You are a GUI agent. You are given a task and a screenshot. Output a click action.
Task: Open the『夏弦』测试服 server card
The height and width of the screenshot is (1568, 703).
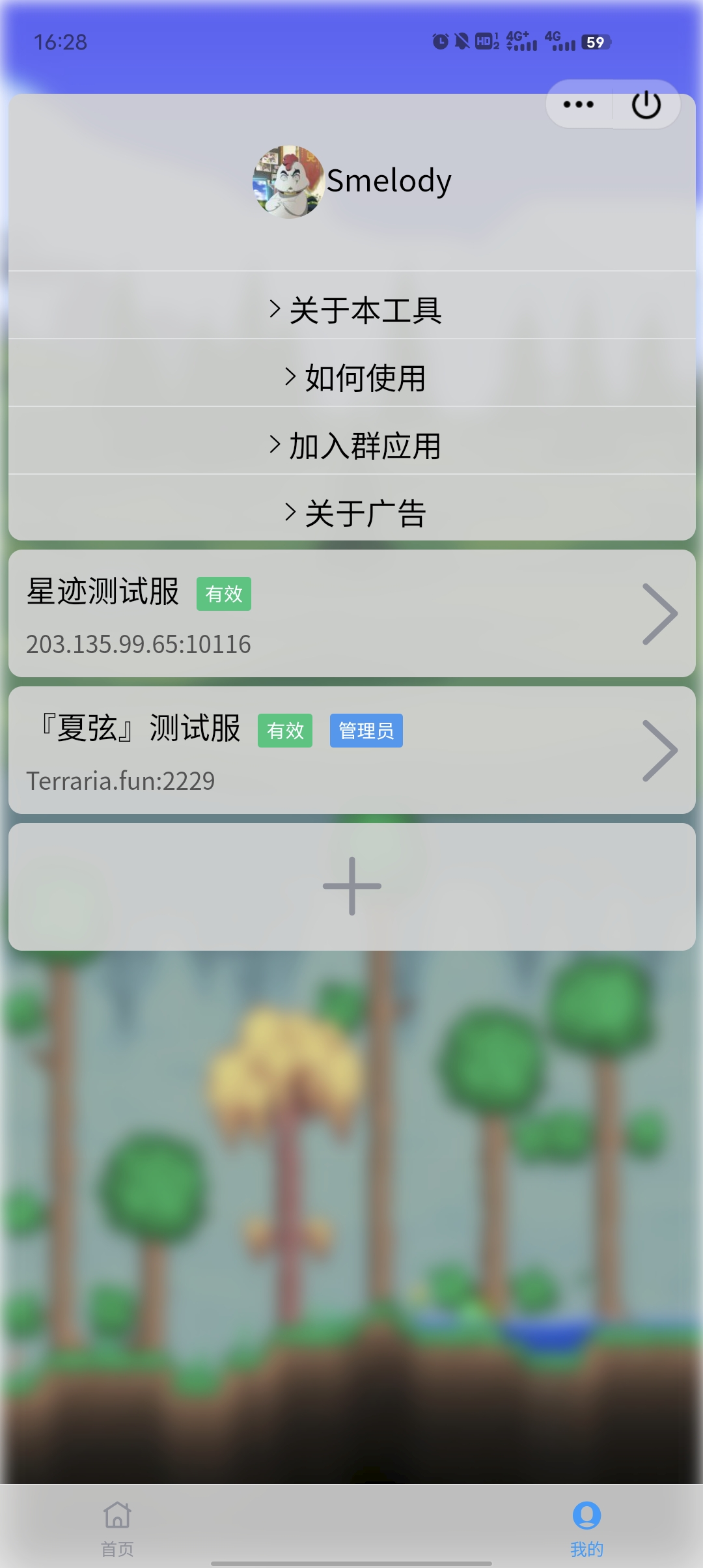(351, 750)
